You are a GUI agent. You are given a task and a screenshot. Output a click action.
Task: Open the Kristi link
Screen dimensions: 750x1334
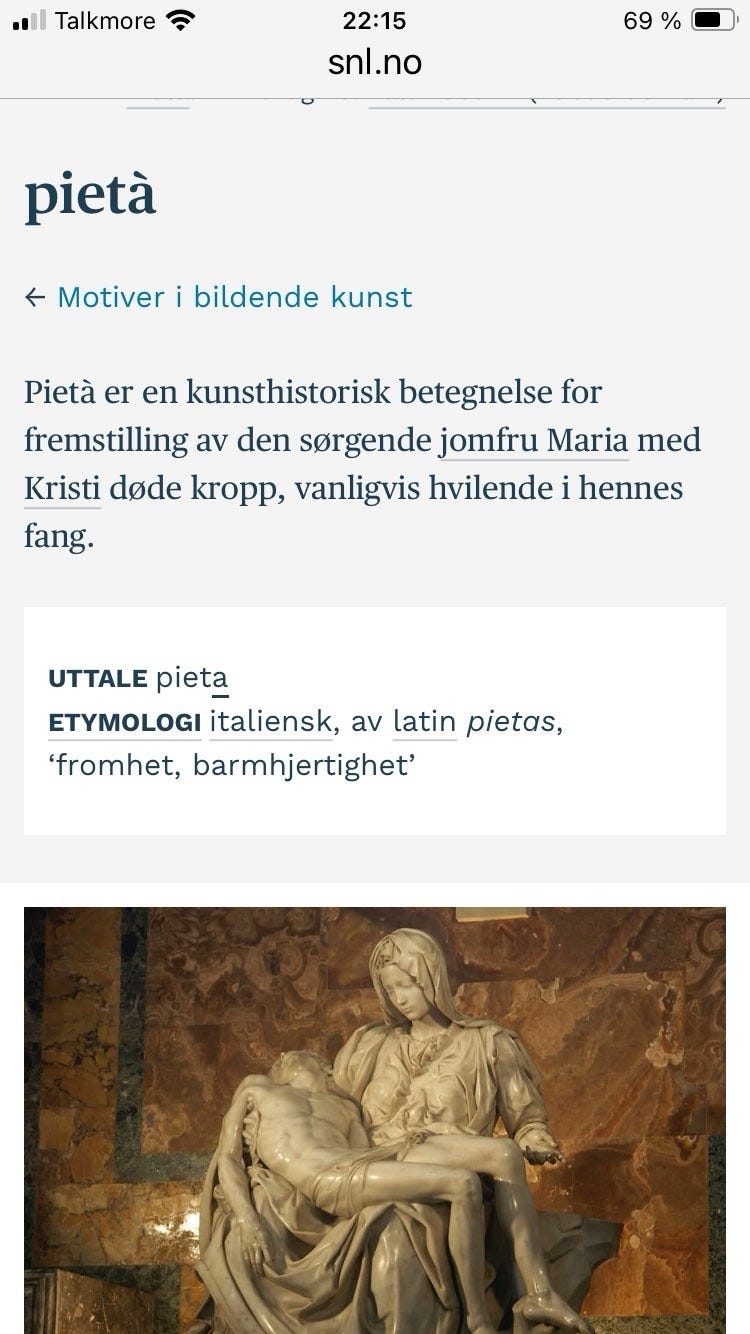pyautogui.click(x=60, y=487)
